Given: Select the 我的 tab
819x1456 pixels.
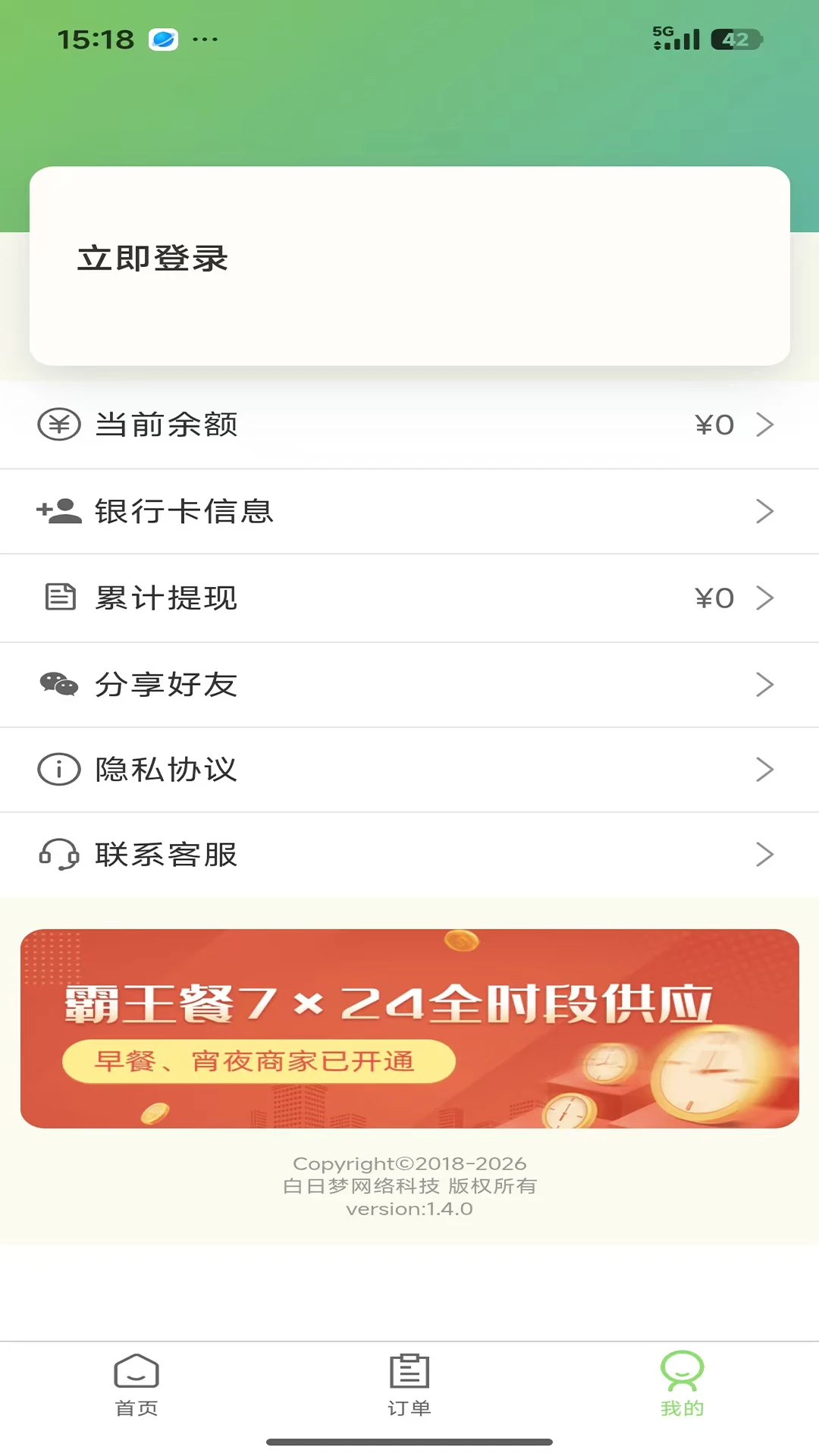Looking at the screenshot, I should (682, 1385).
